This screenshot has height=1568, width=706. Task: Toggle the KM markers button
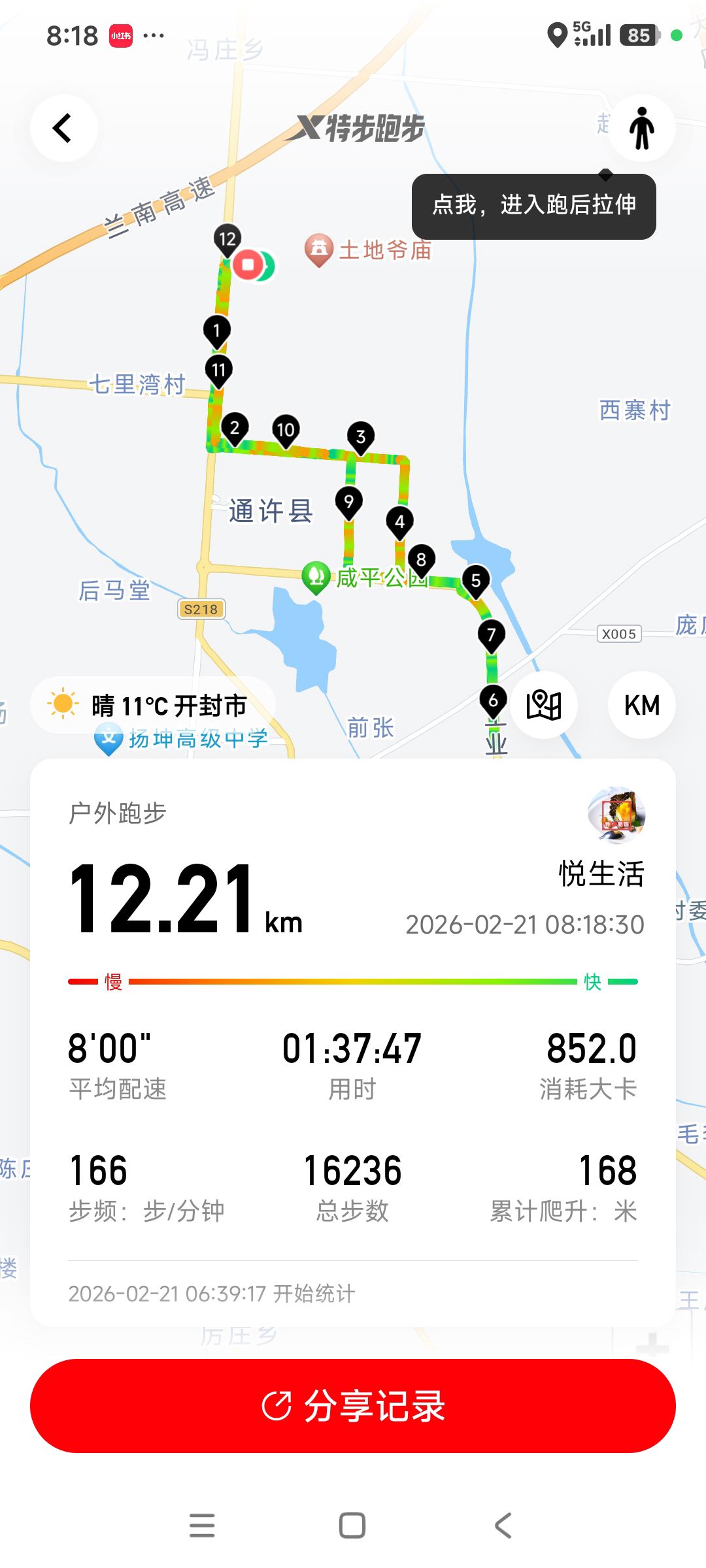641,705
